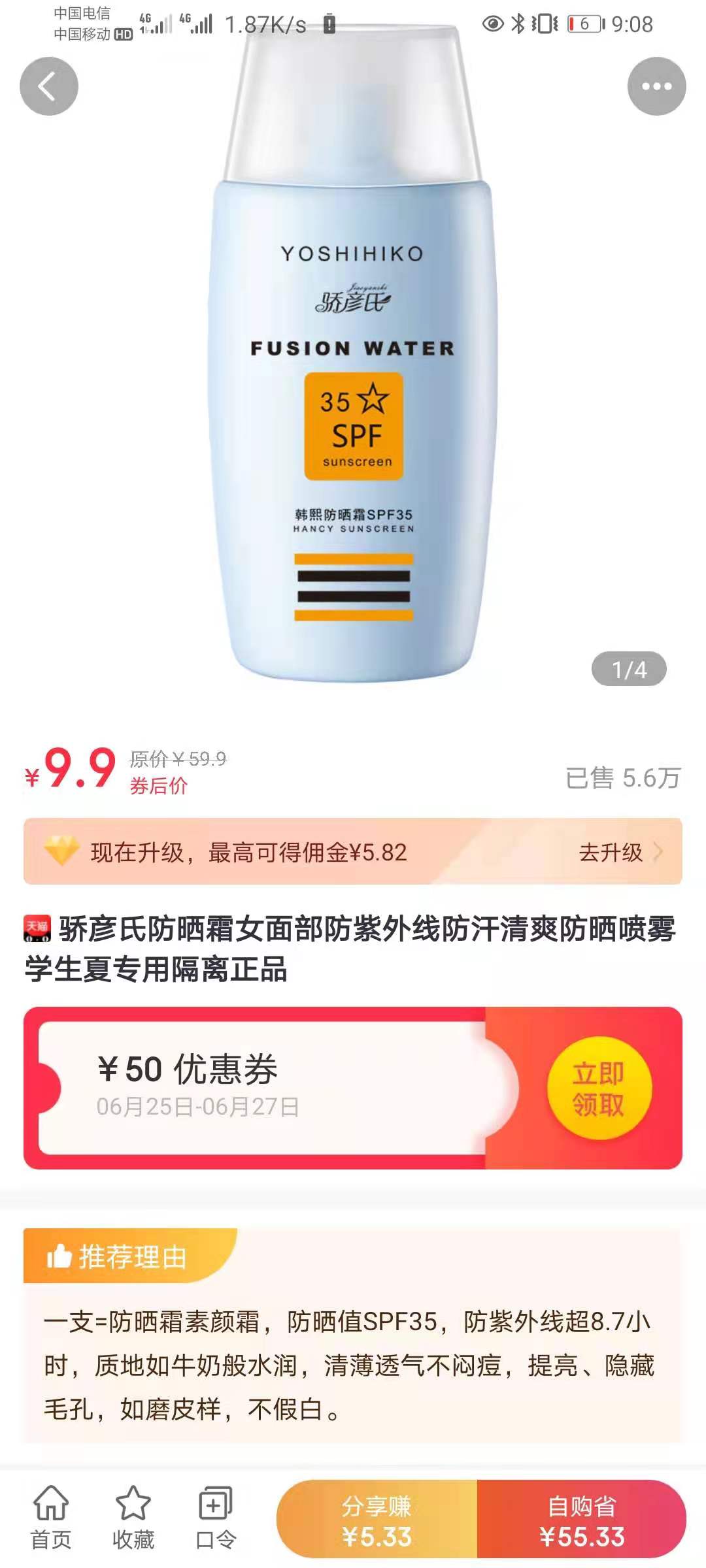This screenshot has height=1568, width=706.
Task: Tap 去升级 to upgrade commission
Action: (608, 851)
